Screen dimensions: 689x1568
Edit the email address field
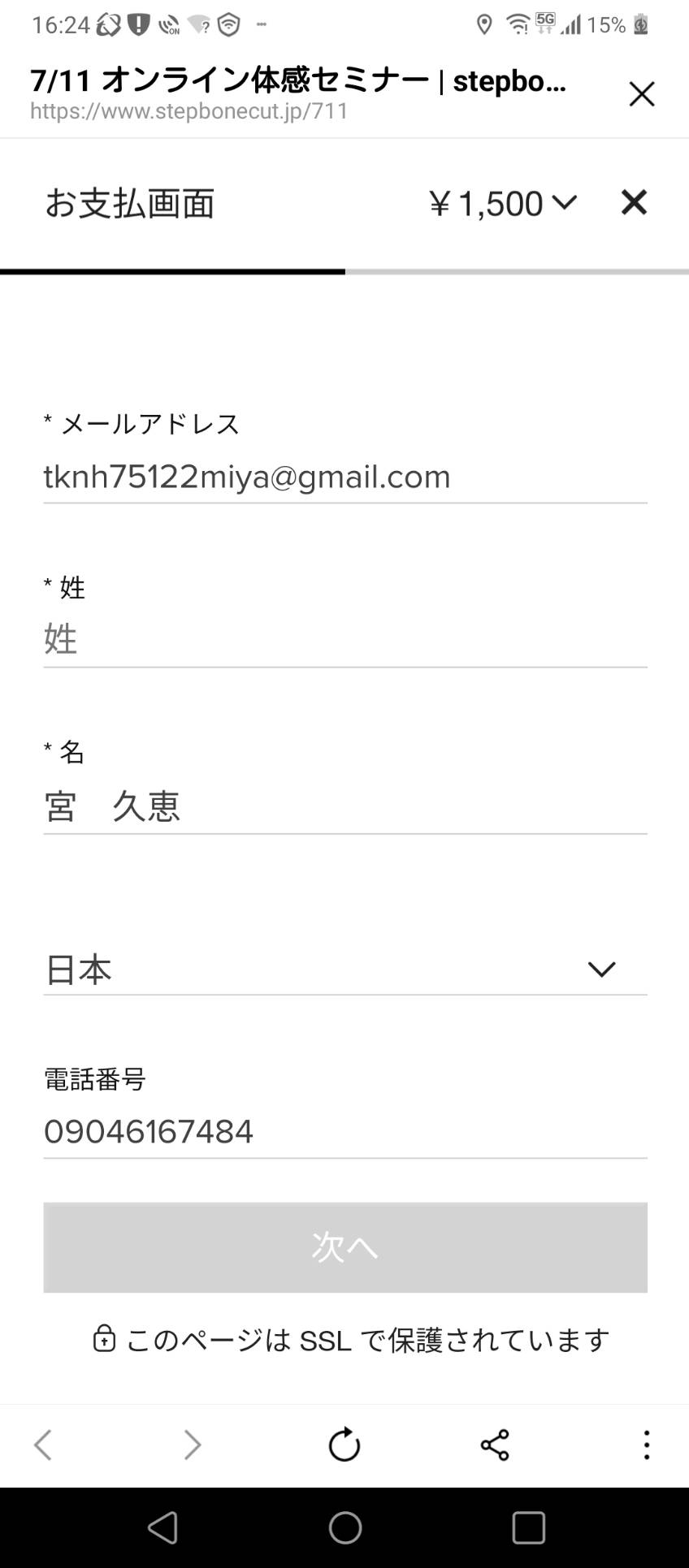click(x=345, y=477)
